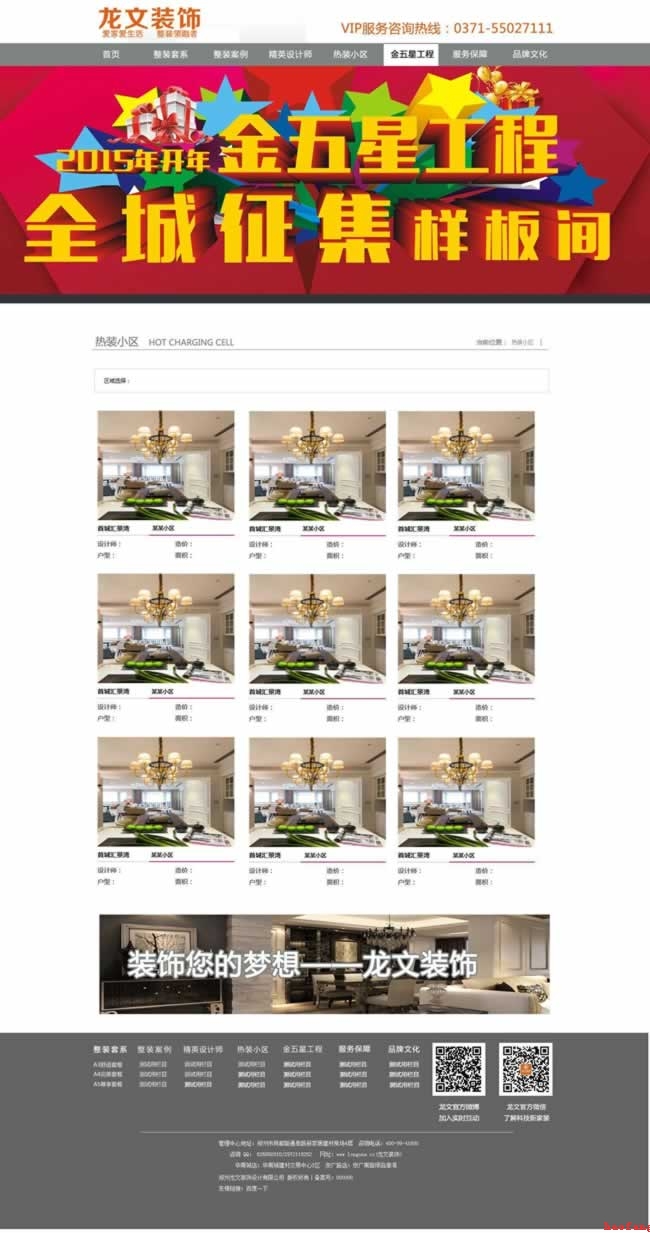The width and height of the screenshot is (650, 1233).
Task: Go to the 首页 nav tab
Action: [110, 55]
